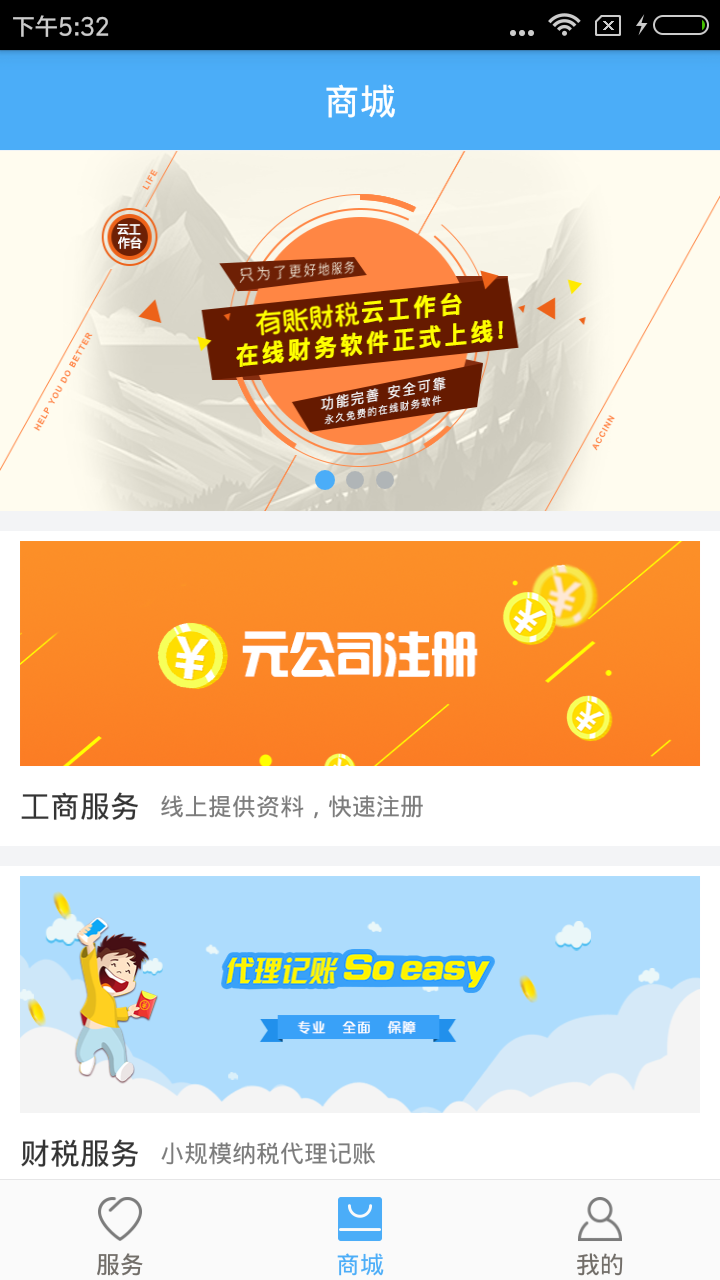Click the Wi-Fi status icon in the status bar
The height and width of the screenshot is (1280, 720).
565,26
